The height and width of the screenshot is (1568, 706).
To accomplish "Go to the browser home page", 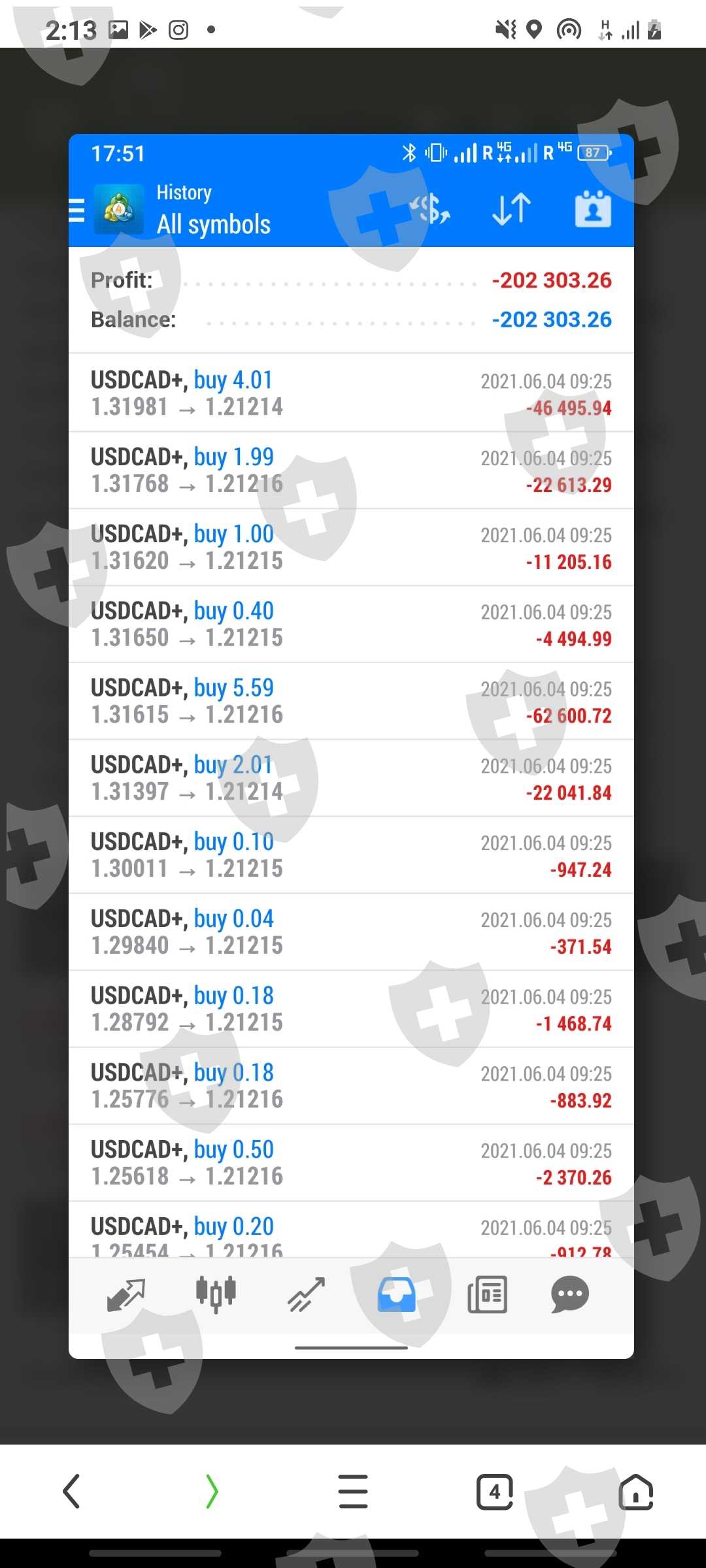I will pos(635,1491).
